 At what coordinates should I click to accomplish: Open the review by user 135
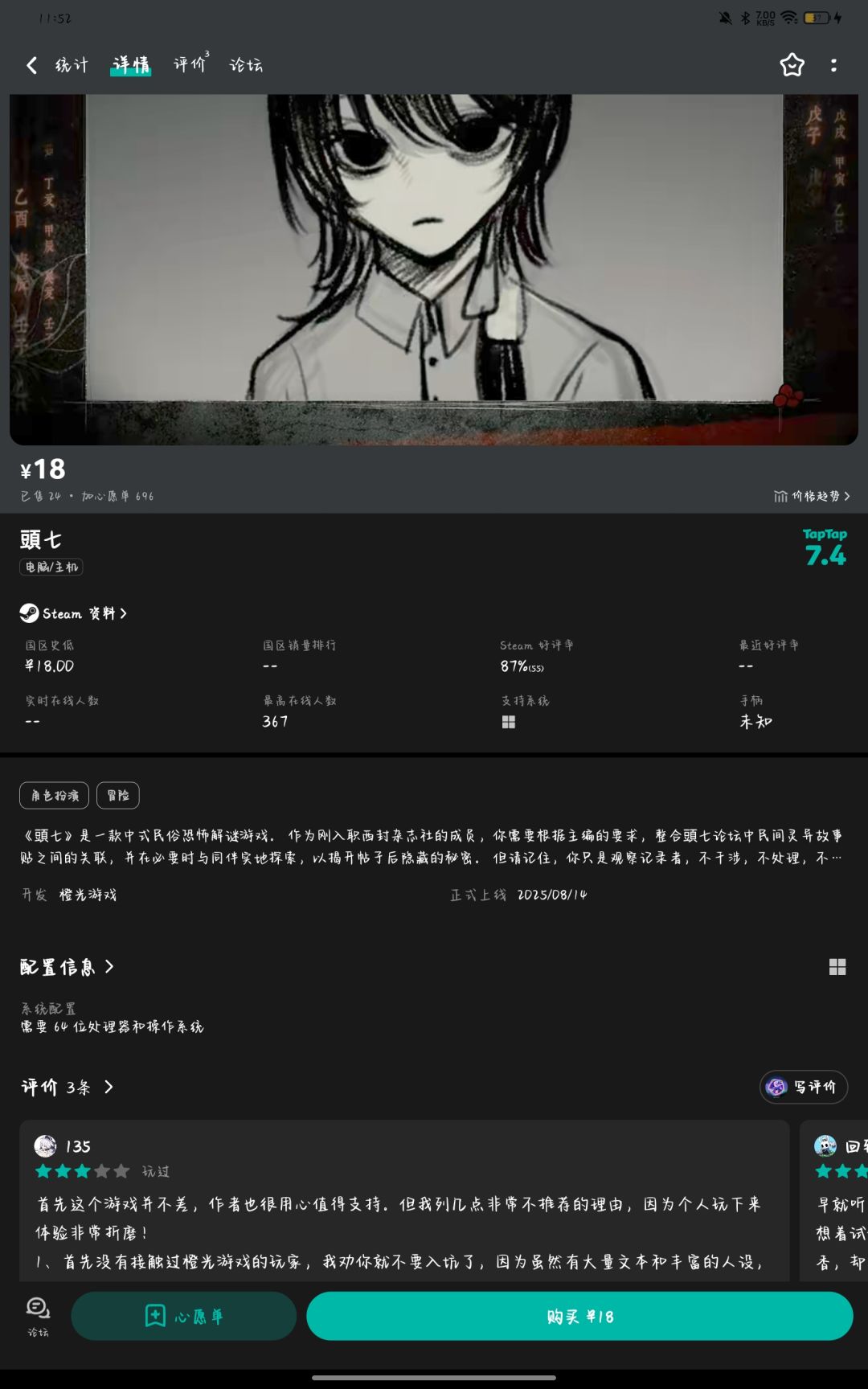coord(404,1201)
